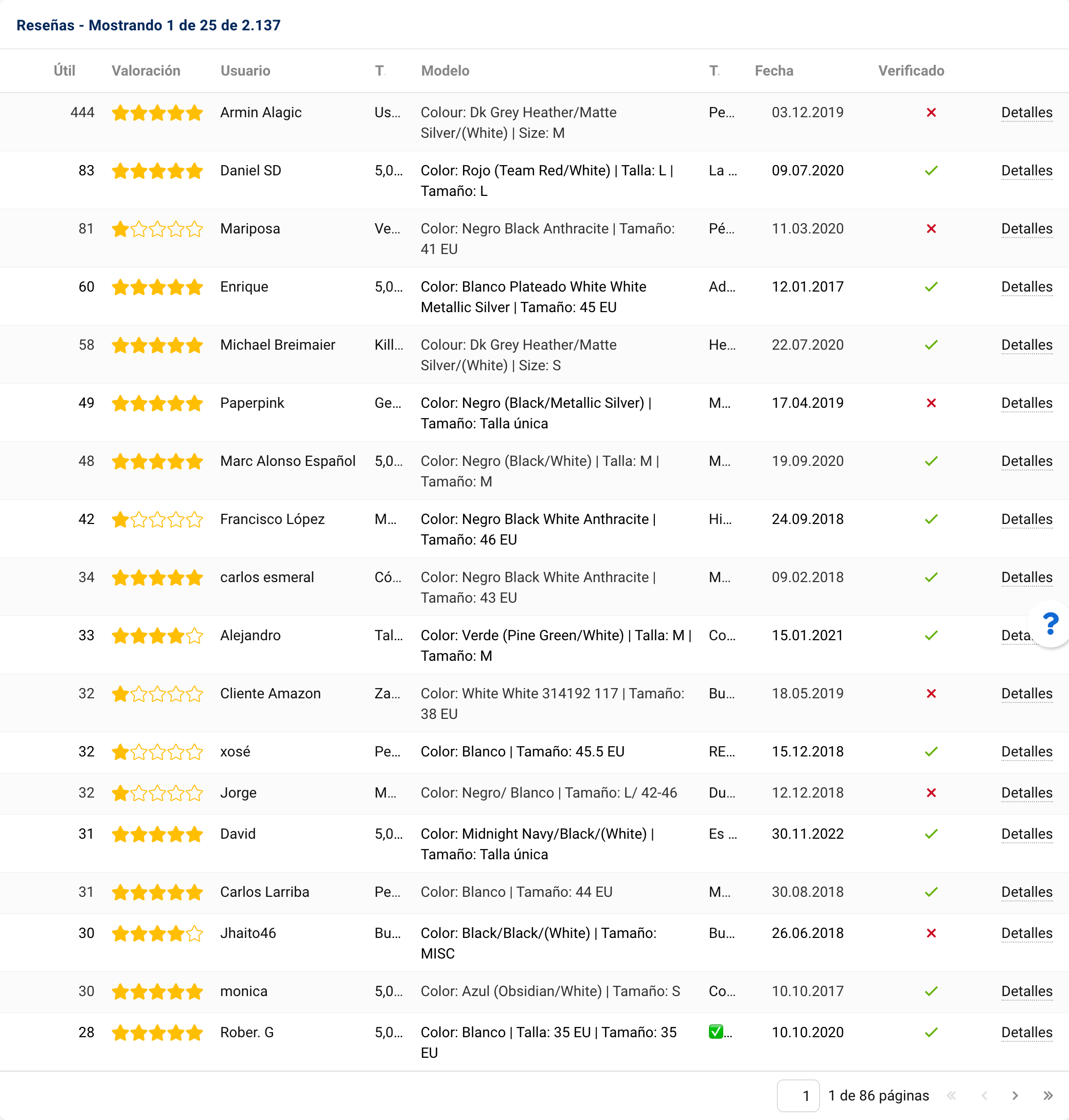Sort reviews by Valoración column
Screen dimensions: 1069x1120
click(x=146, y=70)
